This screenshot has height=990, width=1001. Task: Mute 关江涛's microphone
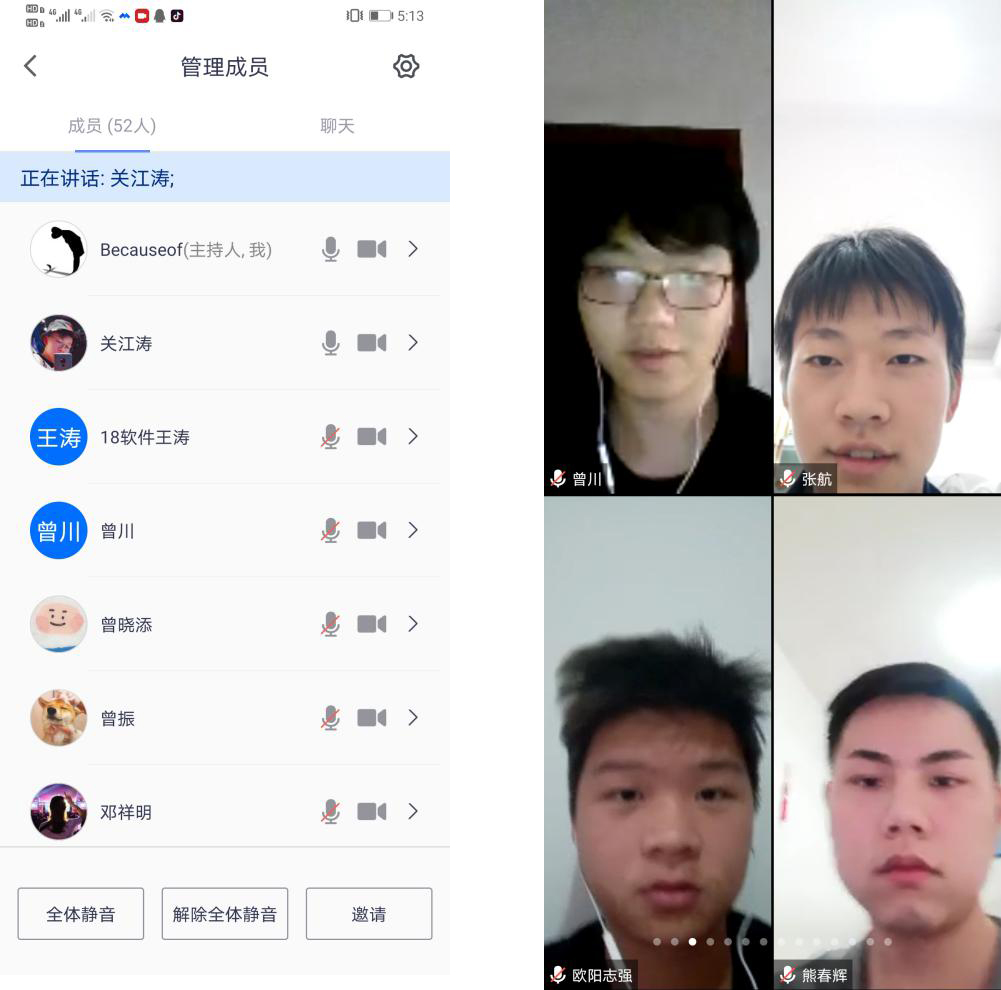pyautogui.click(x=331, y=343)
